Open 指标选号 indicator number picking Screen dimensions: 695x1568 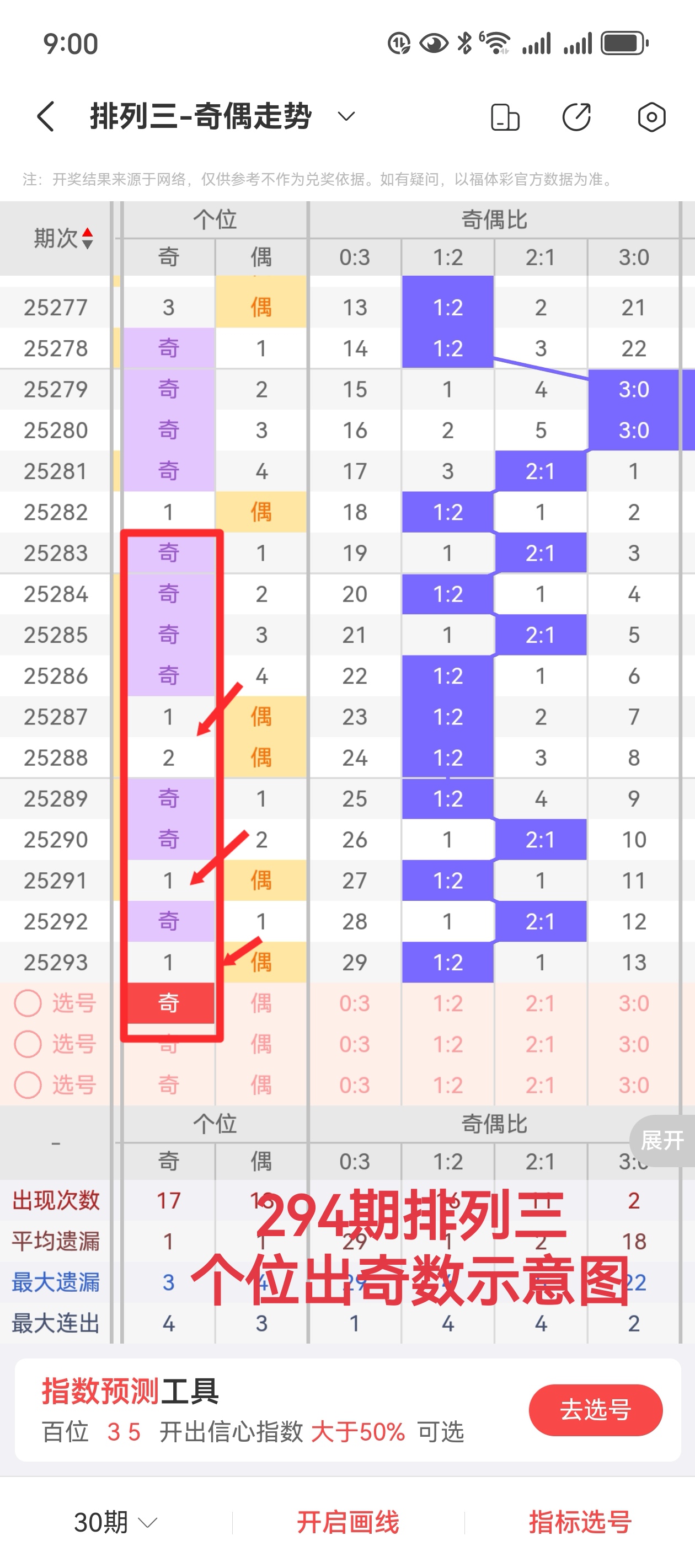click(x=580, y=1522)
